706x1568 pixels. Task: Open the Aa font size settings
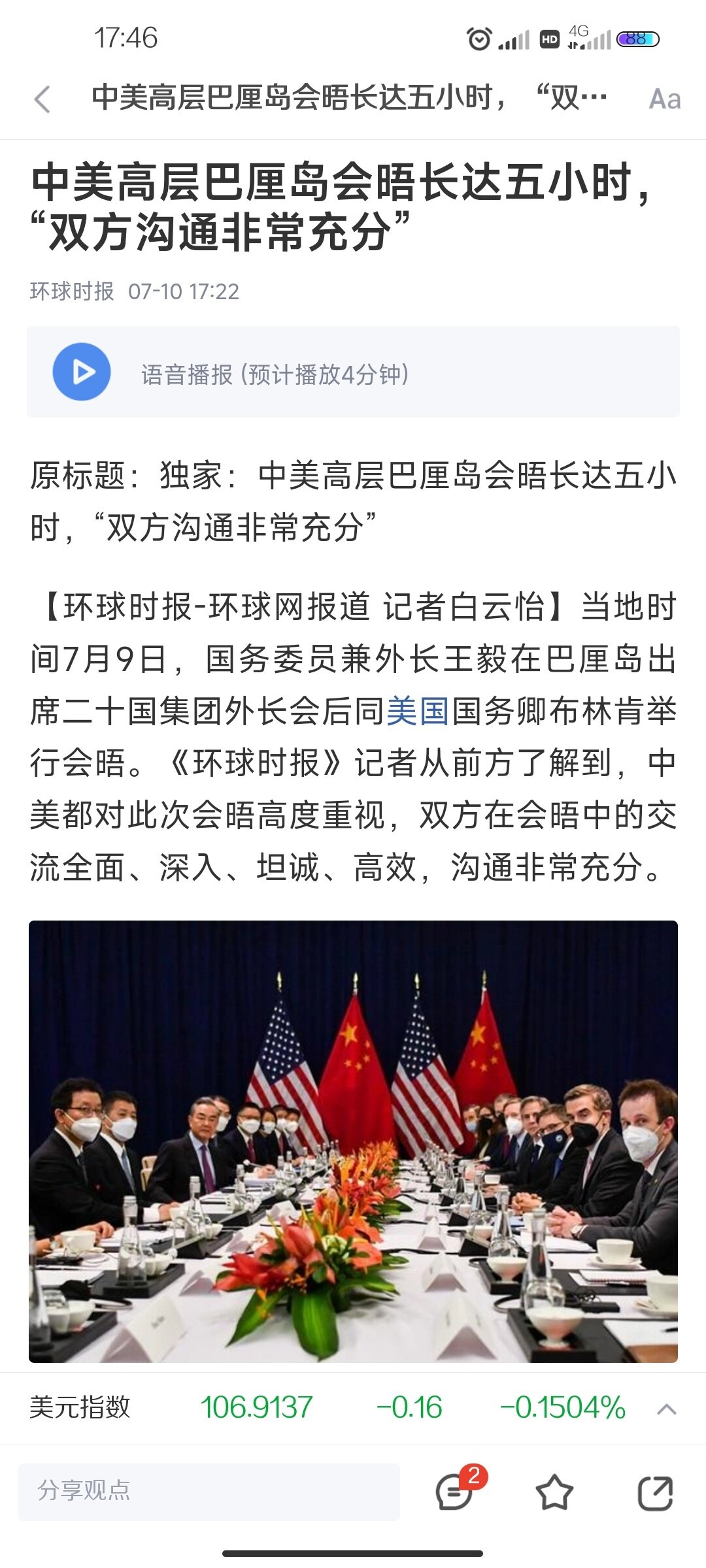[664, 99]
